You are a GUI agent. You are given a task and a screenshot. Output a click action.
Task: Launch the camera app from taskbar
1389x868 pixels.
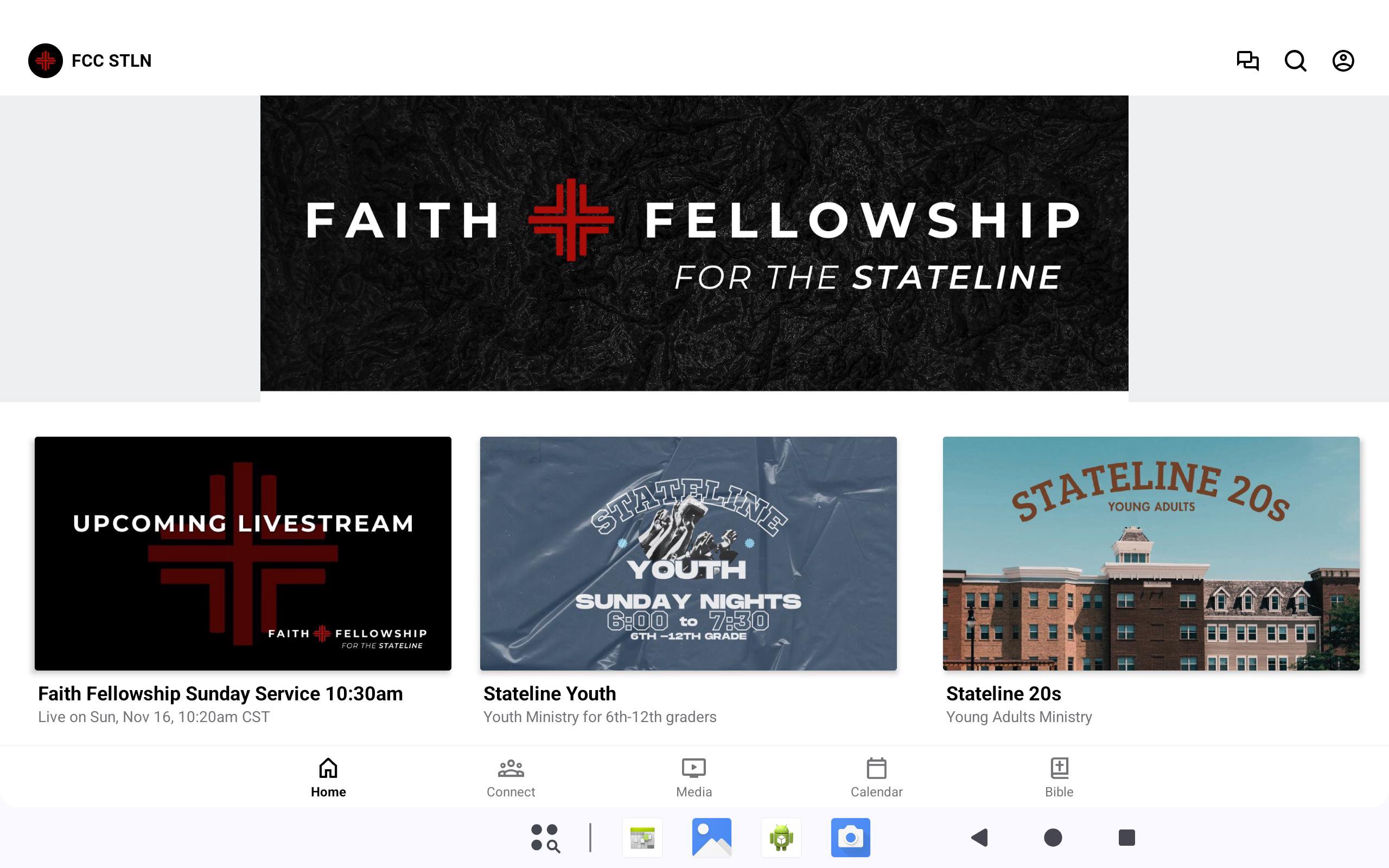[x=850, y=838]
